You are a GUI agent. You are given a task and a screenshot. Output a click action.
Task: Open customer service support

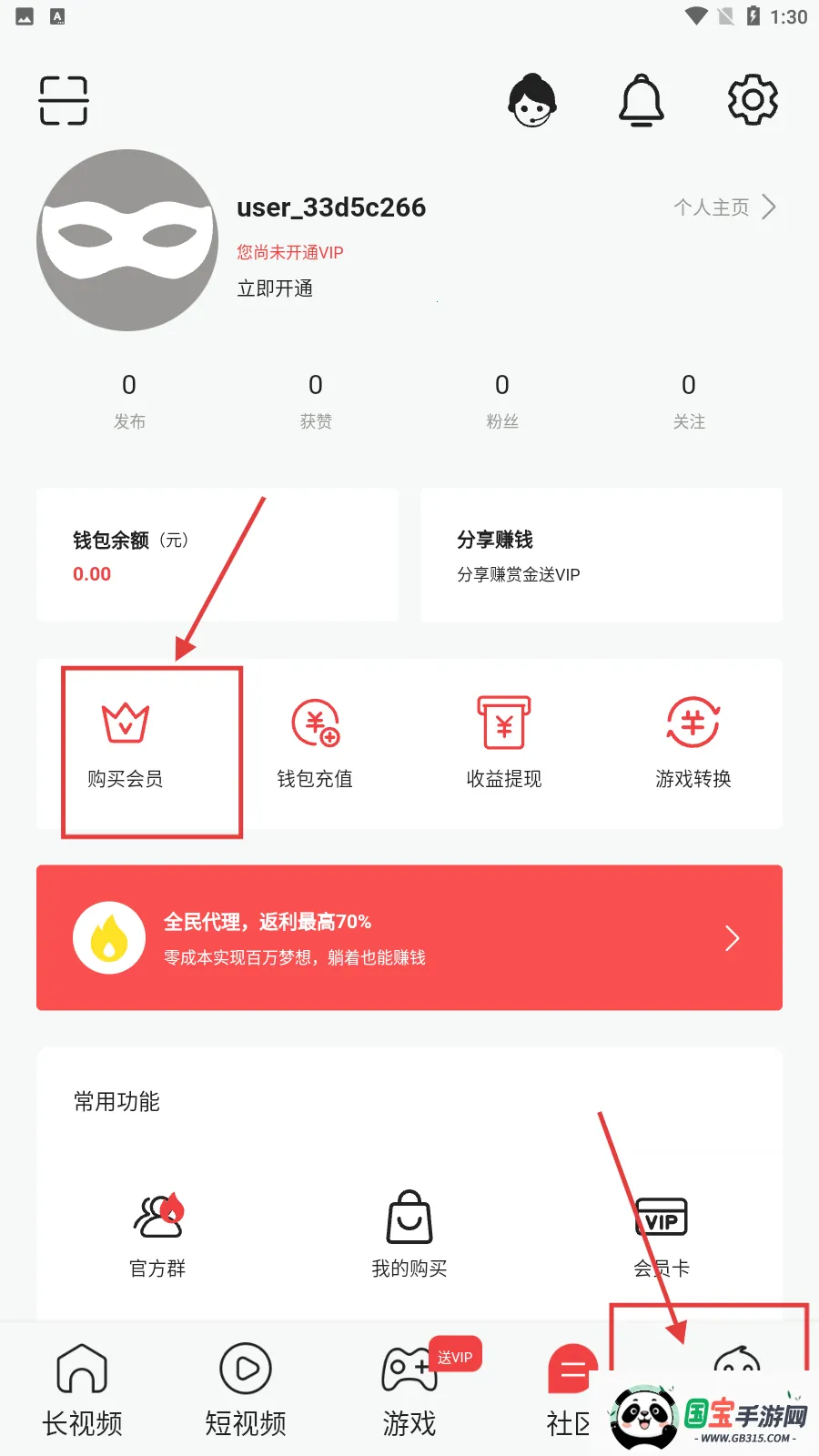point(532,100)
